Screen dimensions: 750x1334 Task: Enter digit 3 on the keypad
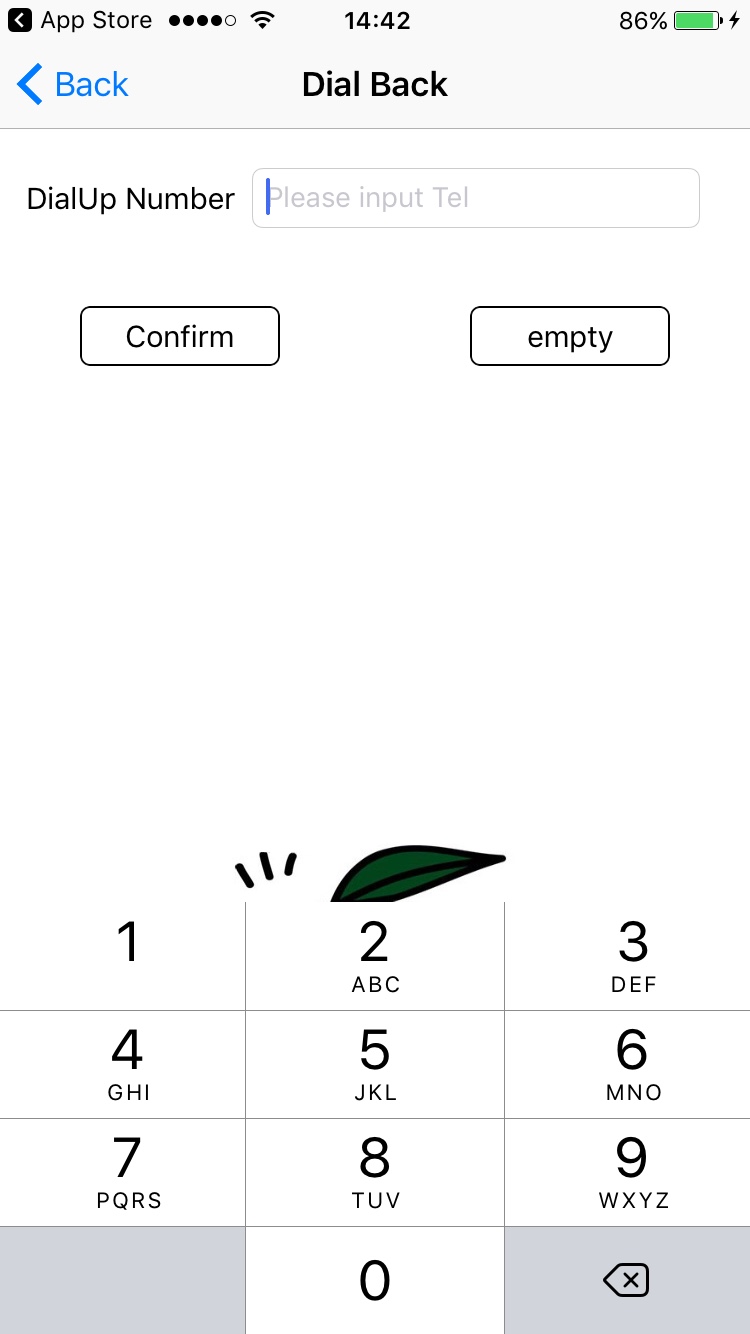[630, 956]
